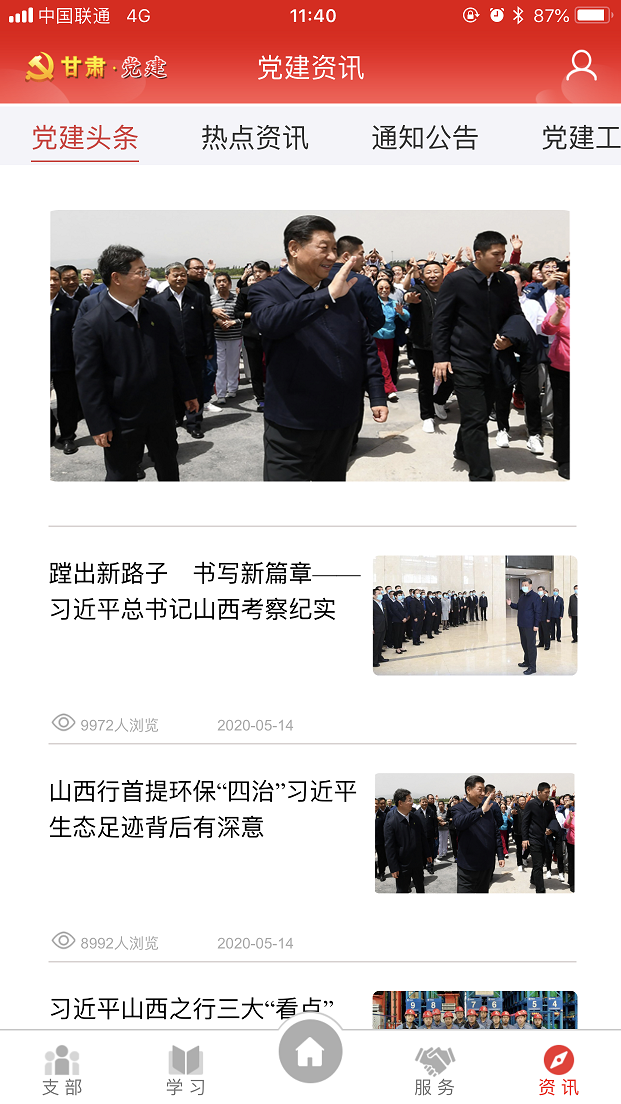
Task: Select the 党建头条 tab
Action: [85, 138]
